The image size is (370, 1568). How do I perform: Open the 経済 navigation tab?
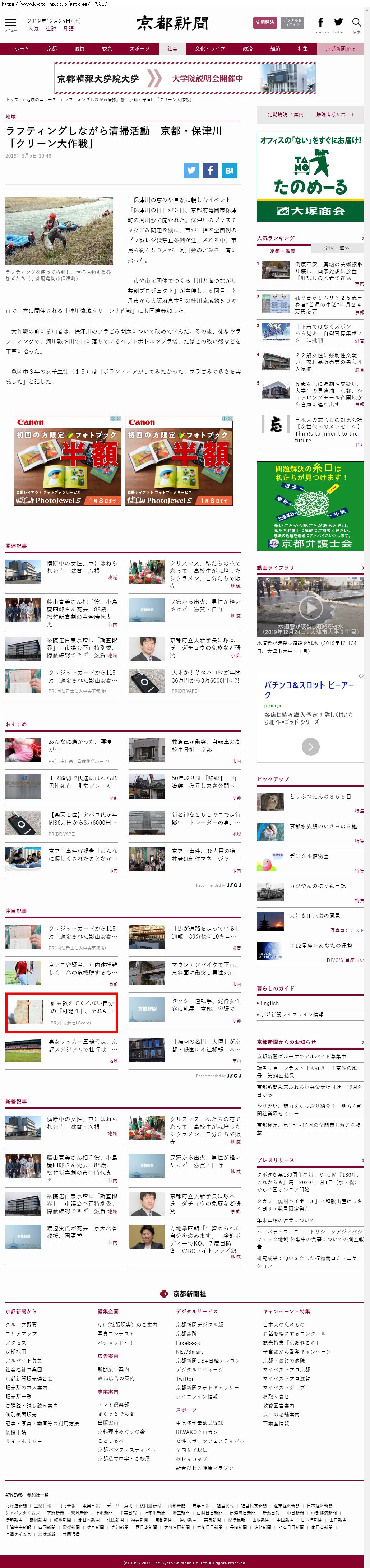275,49
